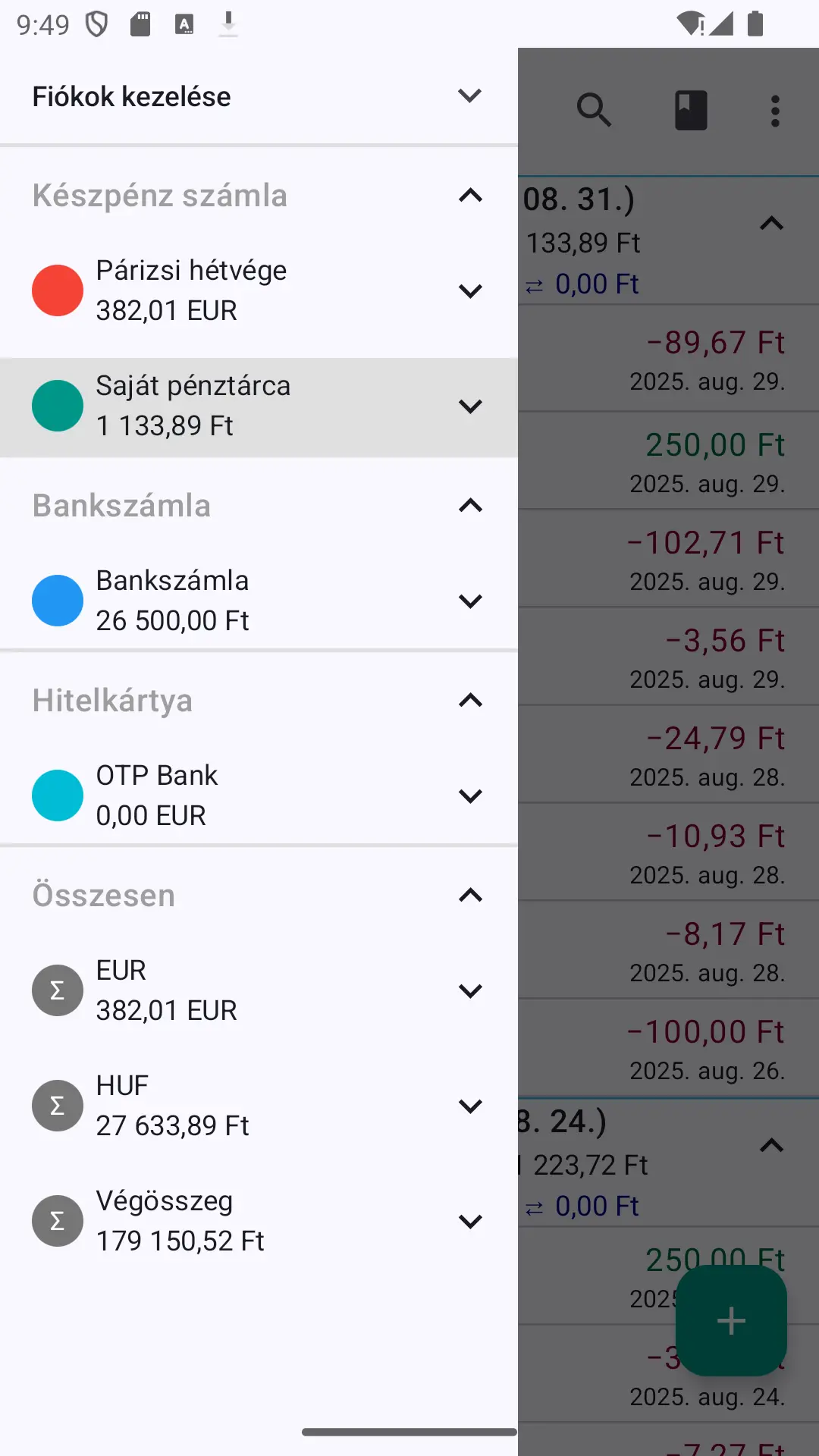Open the overflow menu with three dots
The height and width of the screenshot is (1456, 819).
[775, 111]
